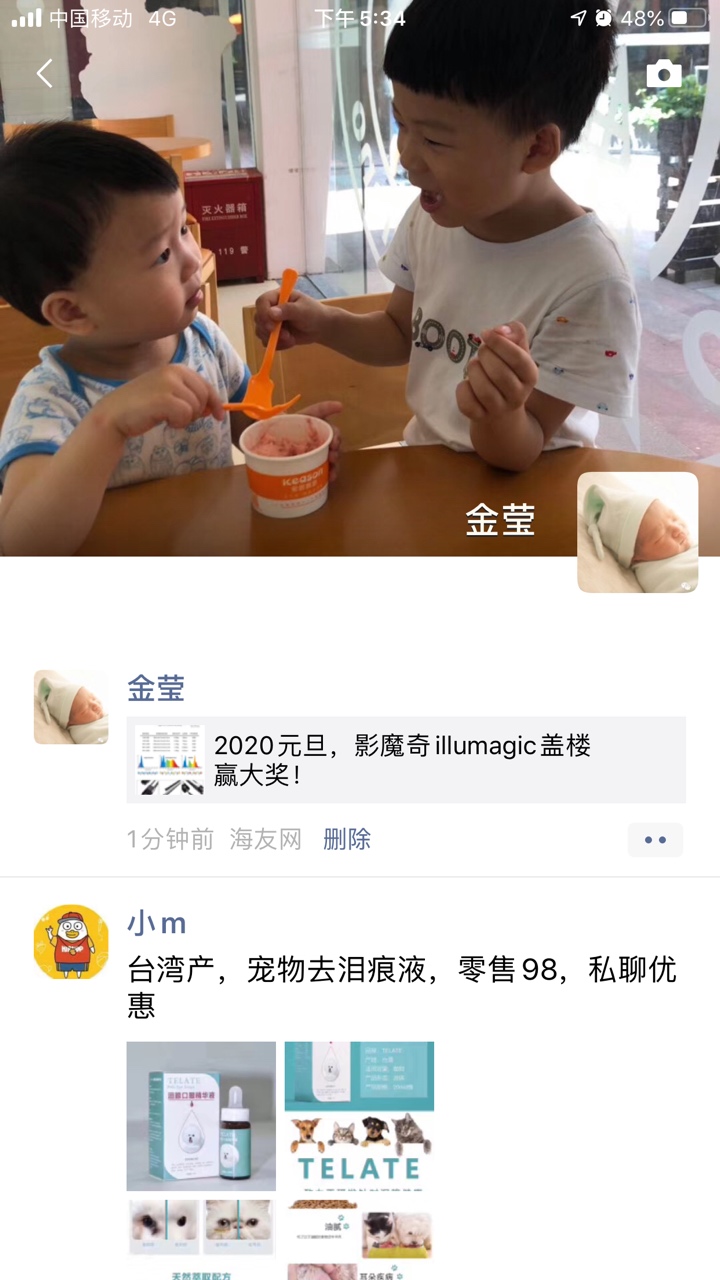Go back using the top-left arrow
Viewport: 720px width, 1280px height.
coord(44,73)
